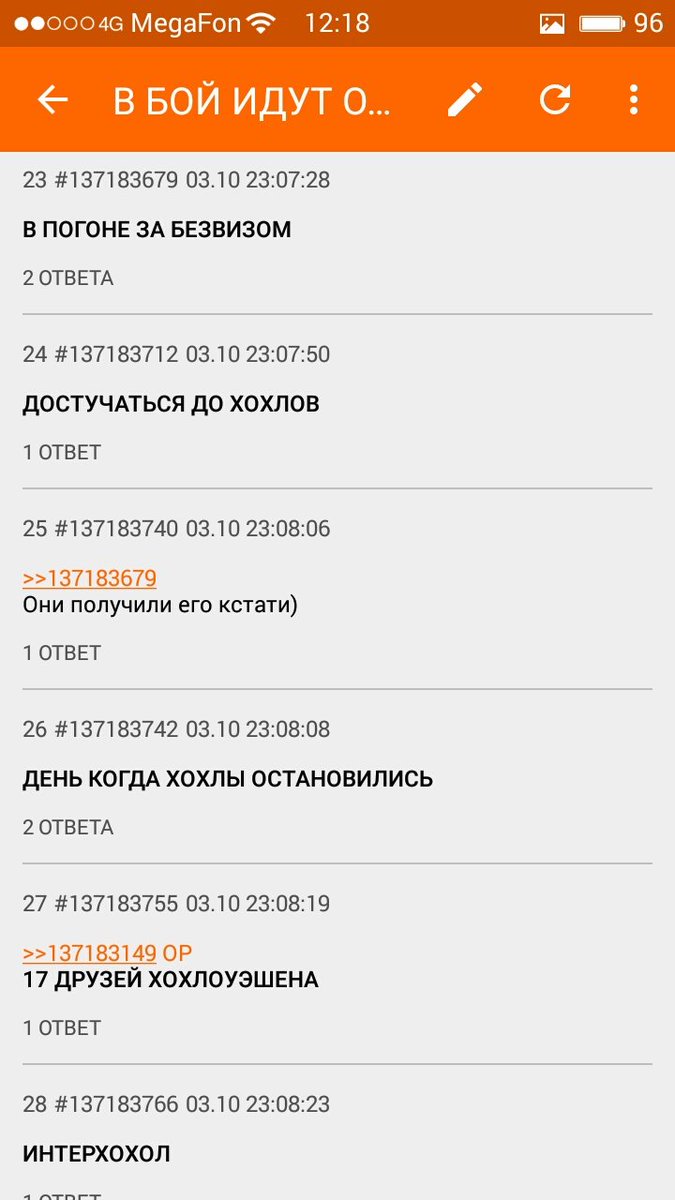The height and width of the screenshot is (1200, 675).
Task: Go back using the arrow icon
Action: [x=52, y=100]
